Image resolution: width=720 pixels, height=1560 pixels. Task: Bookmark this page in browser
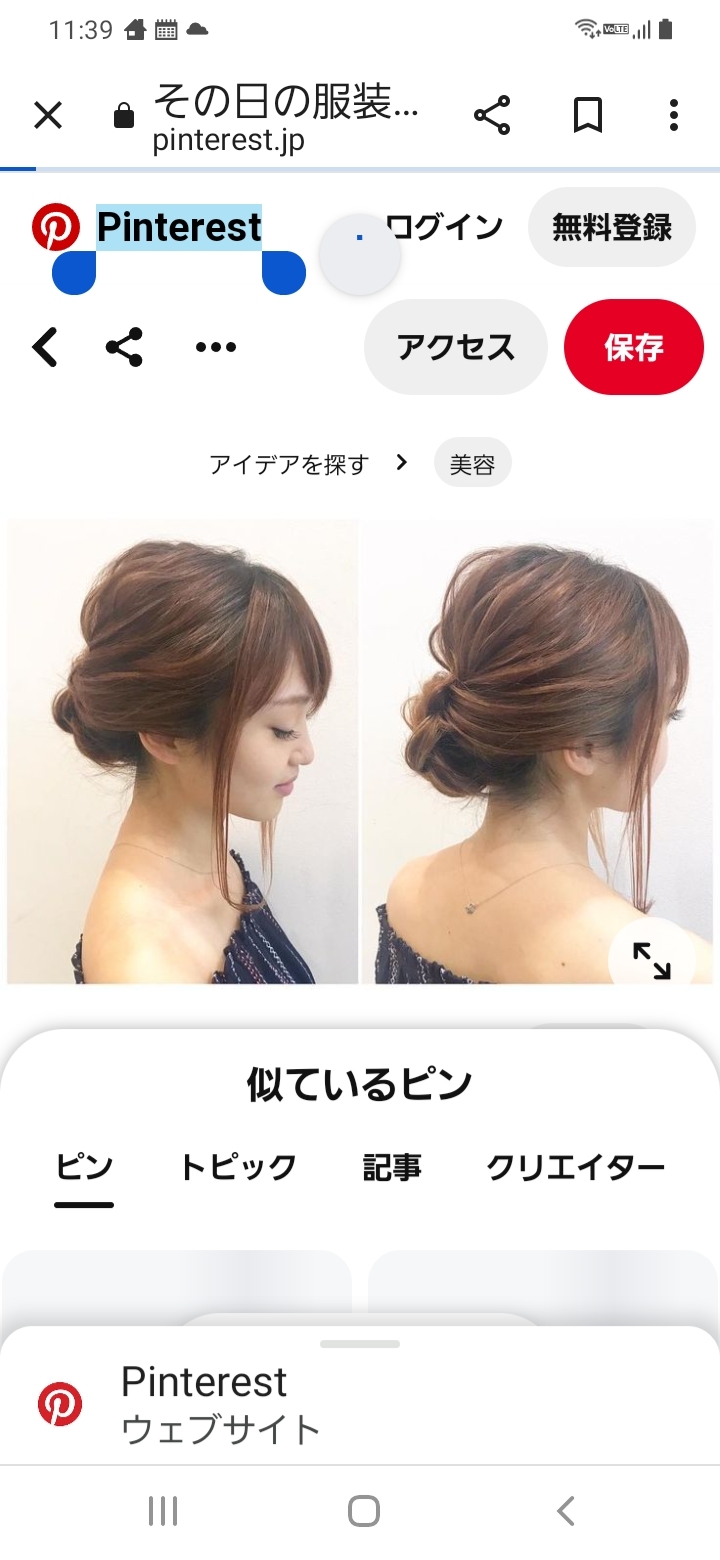point(588,116)
